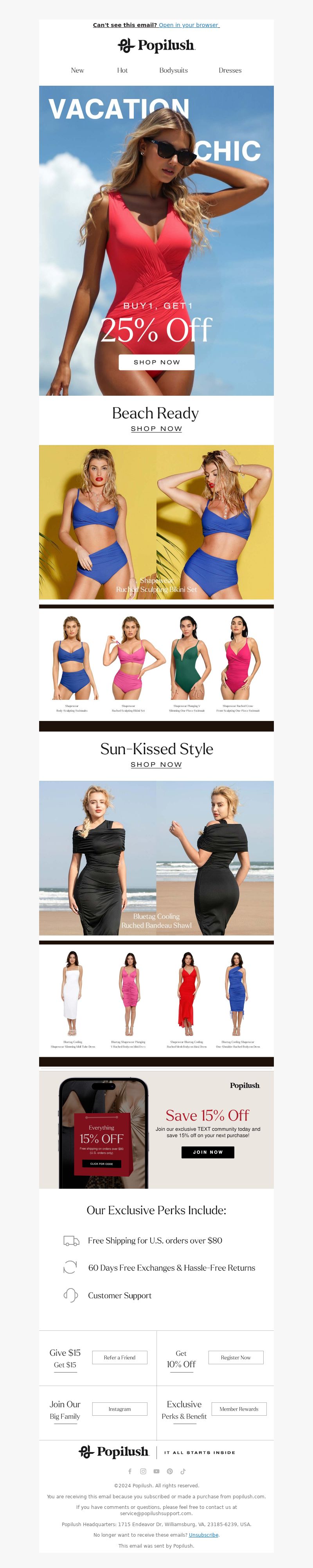Image resolution: width=313 pixels, height=1568 pixels.
Task: Open the white Slimming Midi Tube Dress
Action: point(73,998)
